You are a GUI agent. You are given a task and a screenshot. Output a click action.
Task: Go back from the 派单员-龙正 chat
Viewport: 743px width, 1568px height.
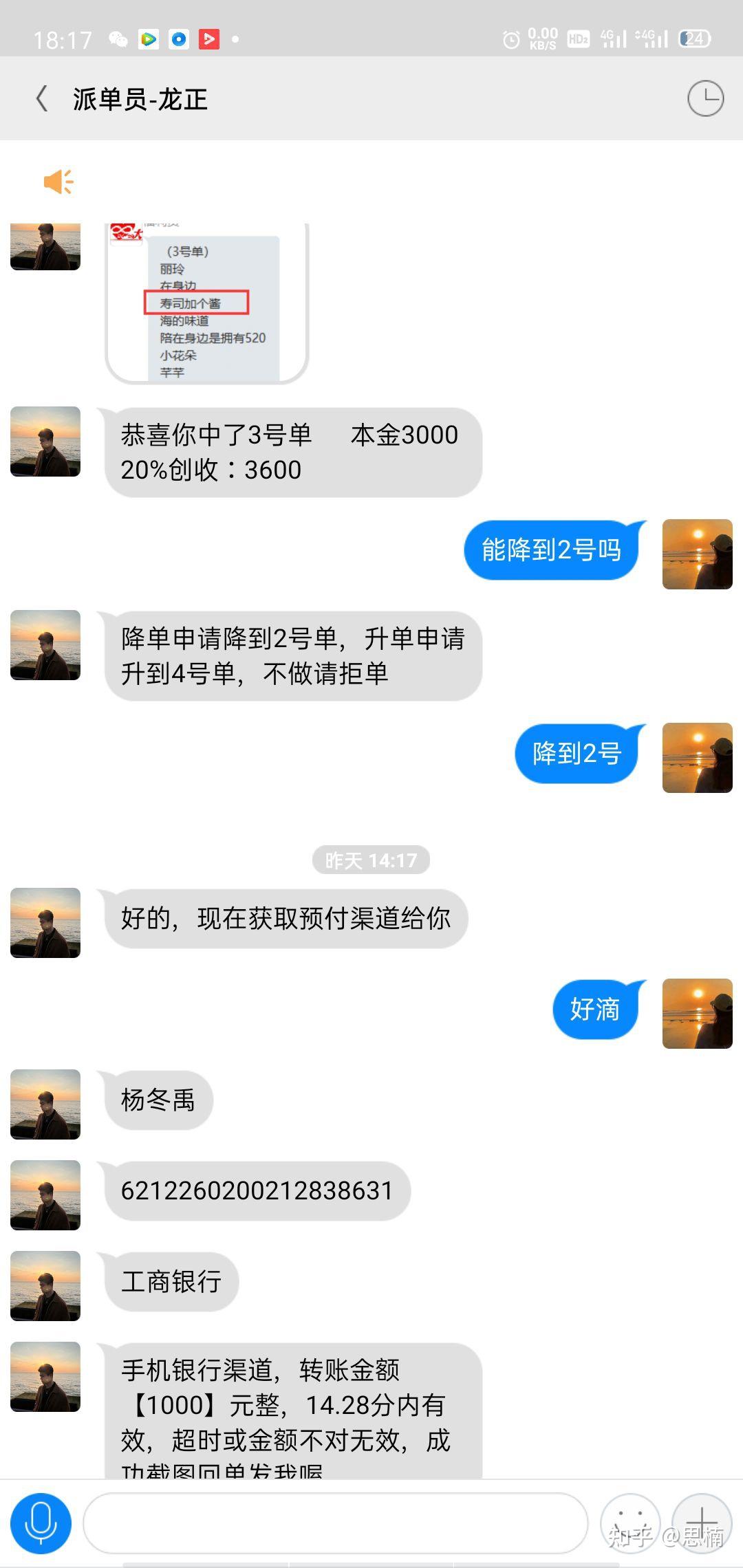42,99
